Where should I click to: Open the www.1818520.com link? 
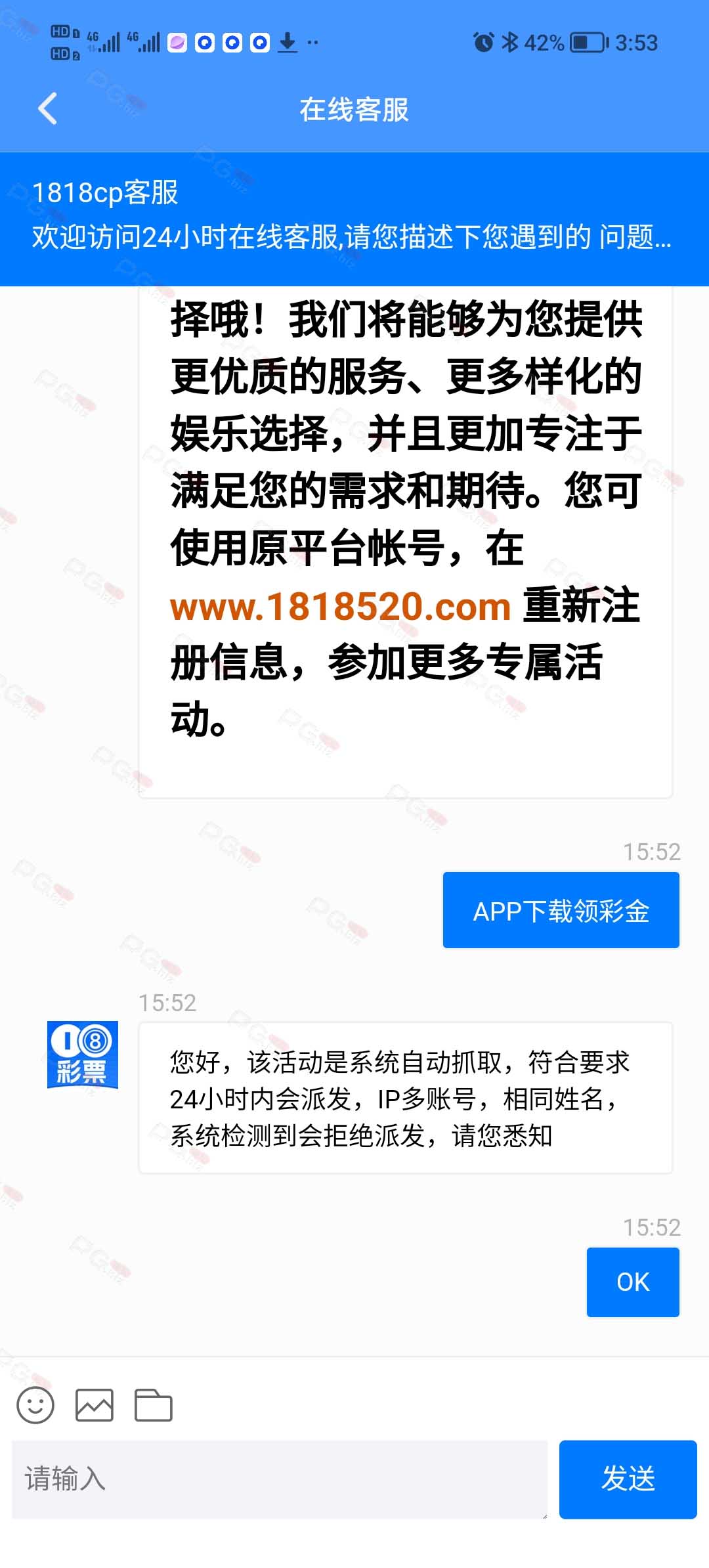[340, 606]
